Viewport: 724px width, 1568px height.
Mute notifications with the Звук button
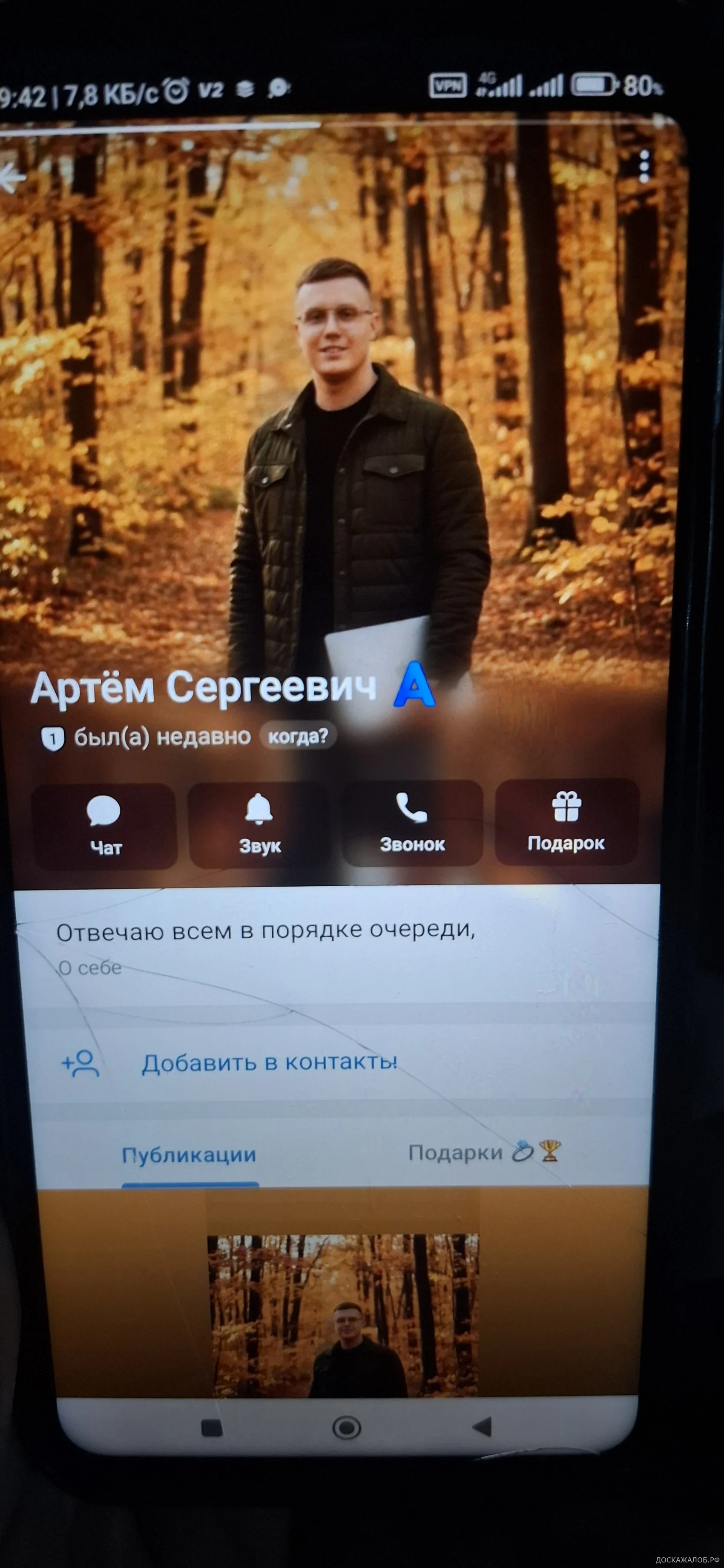click(x=260, y=824)
